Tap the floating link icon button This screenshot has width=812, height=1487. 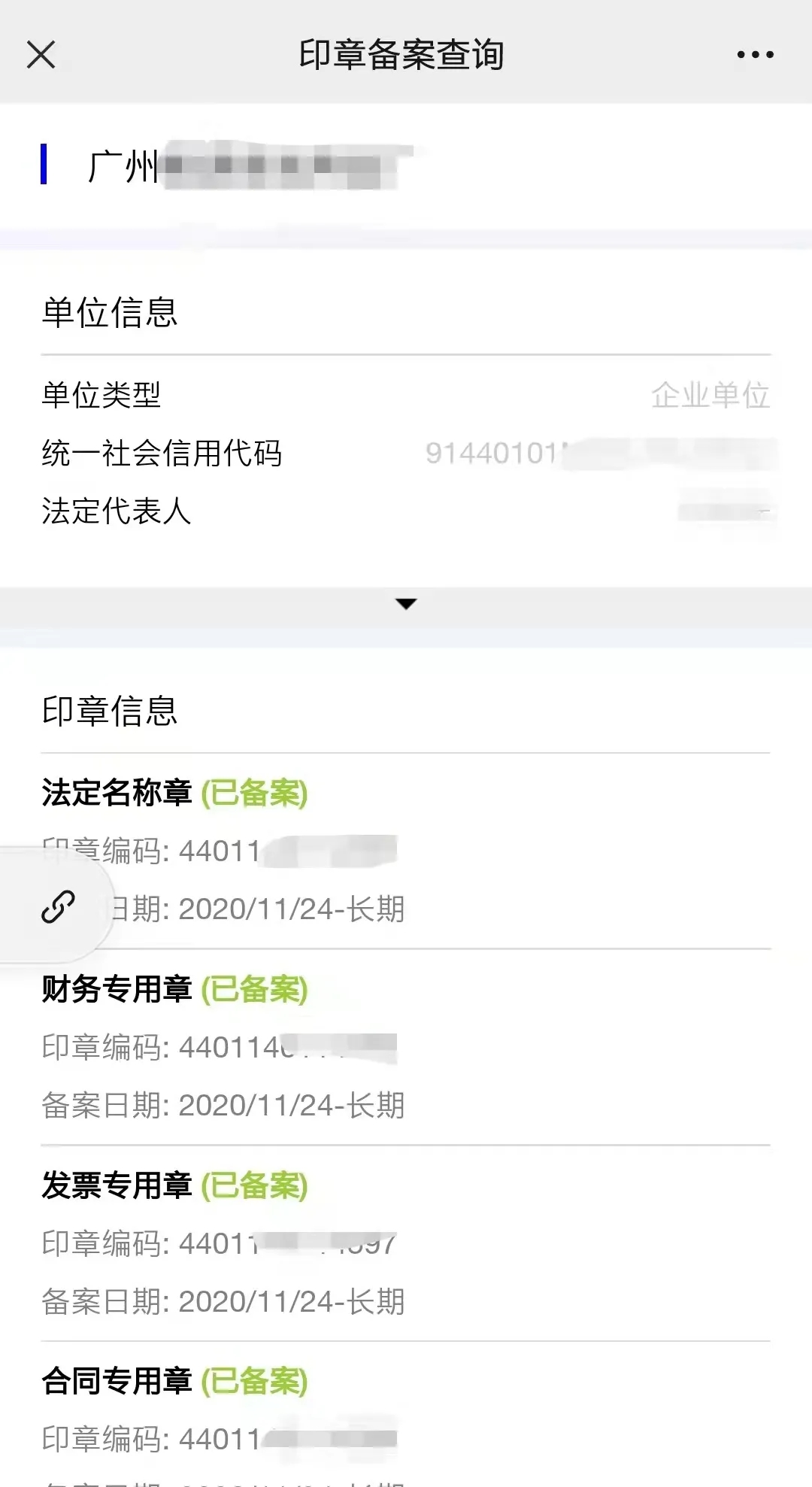(58, 906)
